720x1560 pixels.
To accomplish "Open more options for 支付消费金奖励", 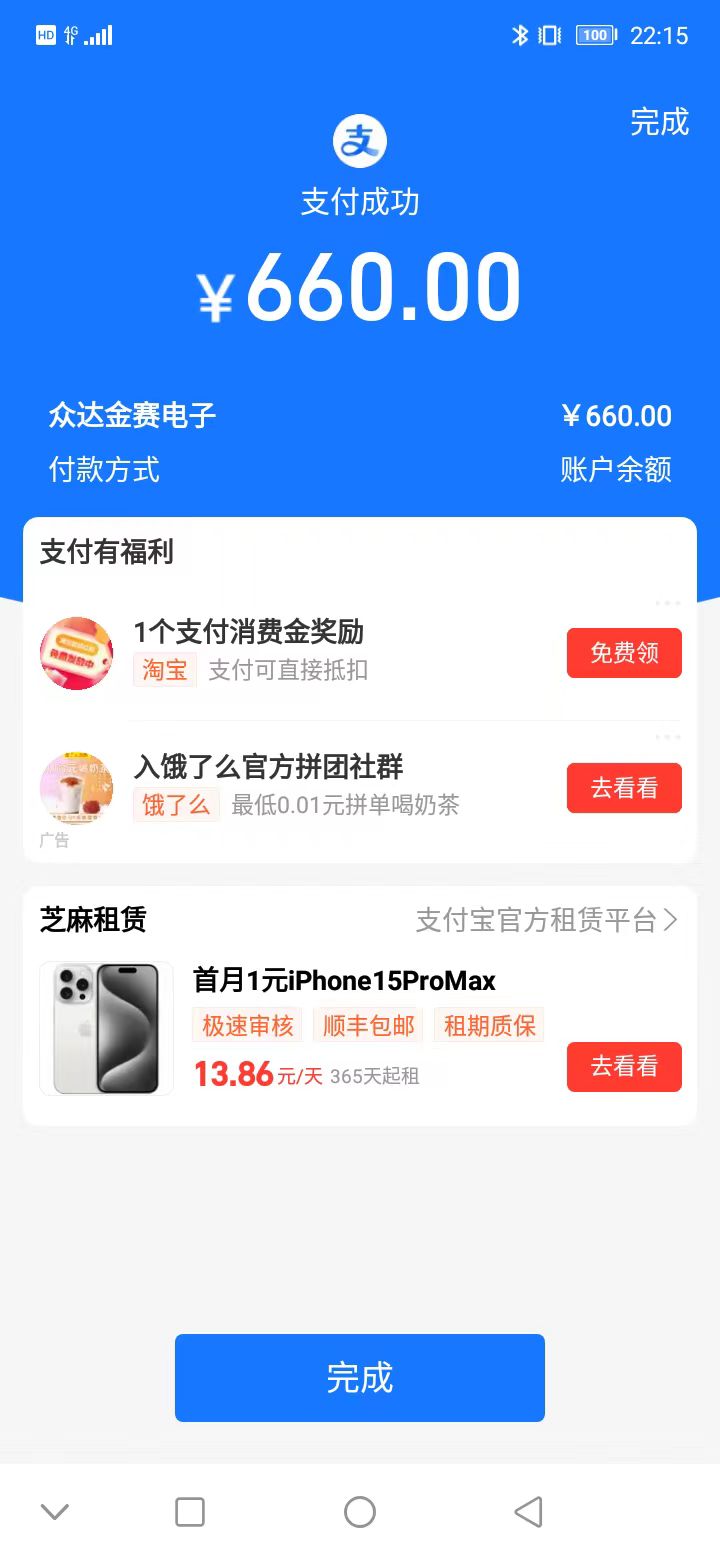I will pyautogui.click(x=667, y=603).
